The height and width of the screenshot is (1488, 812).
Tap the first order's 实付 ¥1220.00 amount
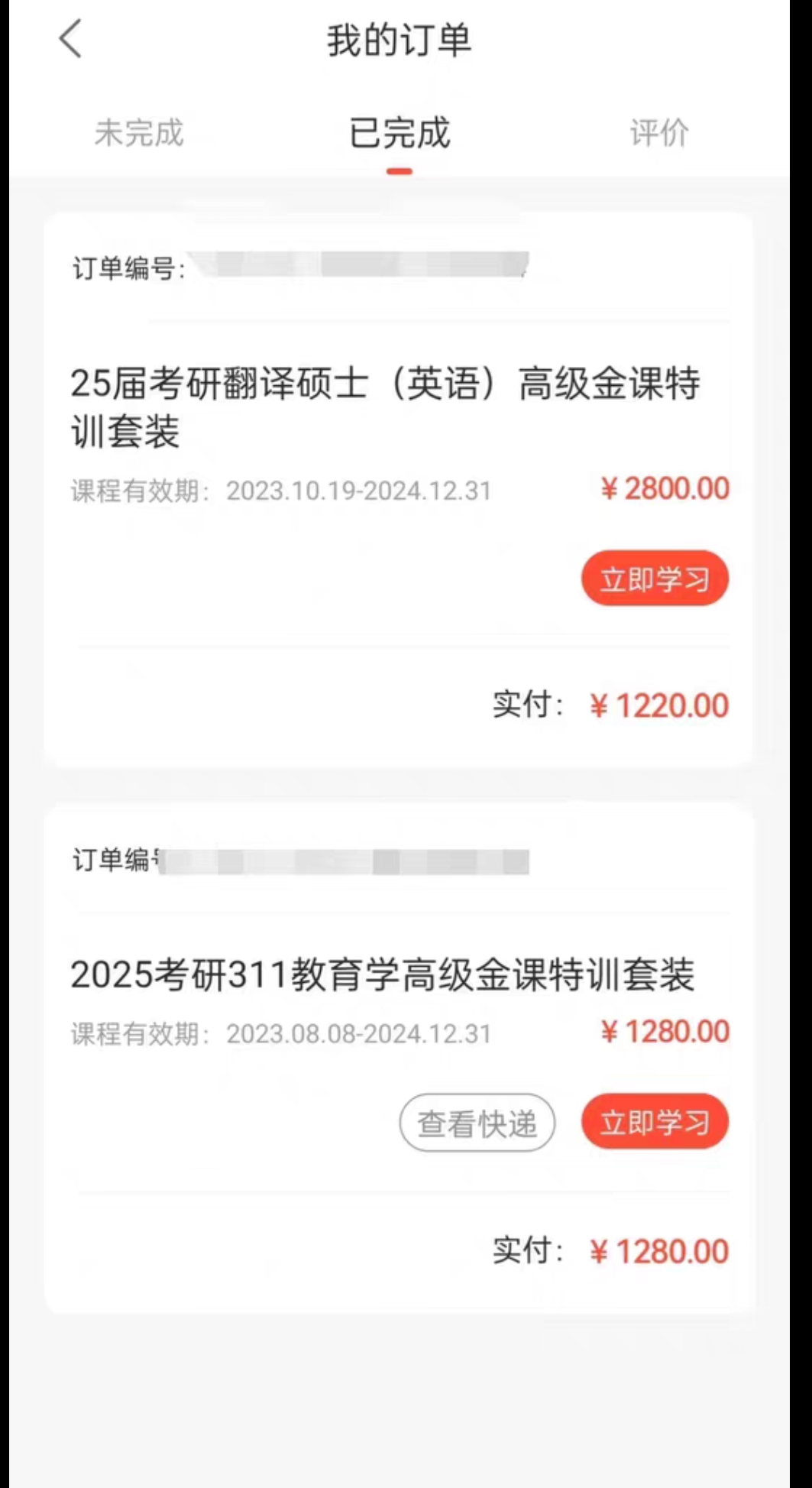(x=658, y=705)
